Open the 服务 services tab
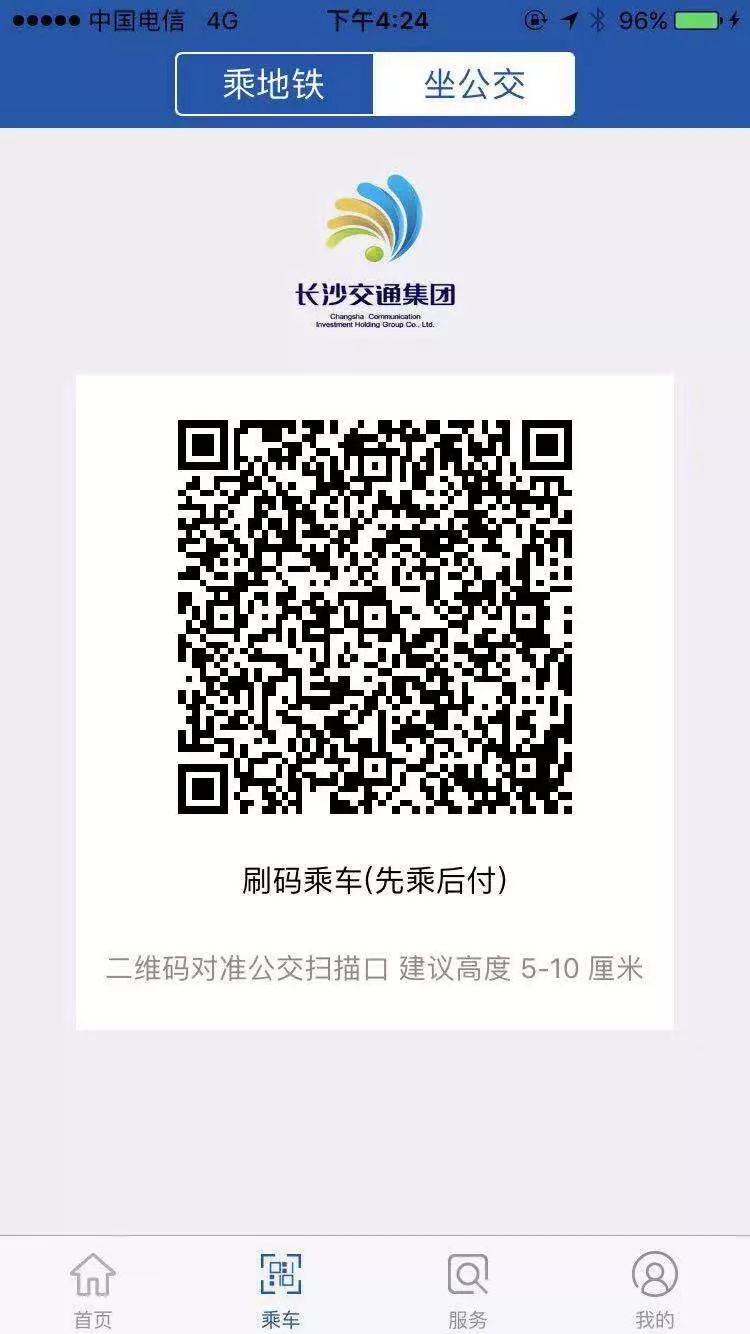Viewport: 750px width, 1334px height. (x=468, y=1289)
